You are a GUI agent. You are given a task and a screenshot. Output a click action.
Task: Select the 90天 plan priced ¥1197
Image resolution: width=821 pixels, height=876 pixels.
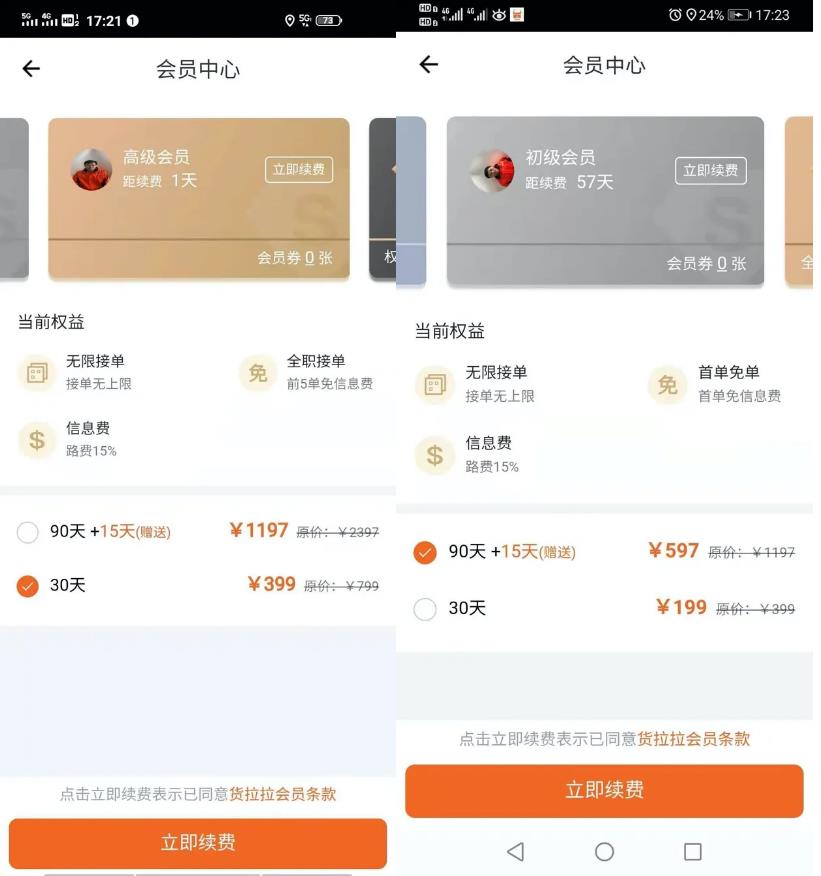pos(28,532)
